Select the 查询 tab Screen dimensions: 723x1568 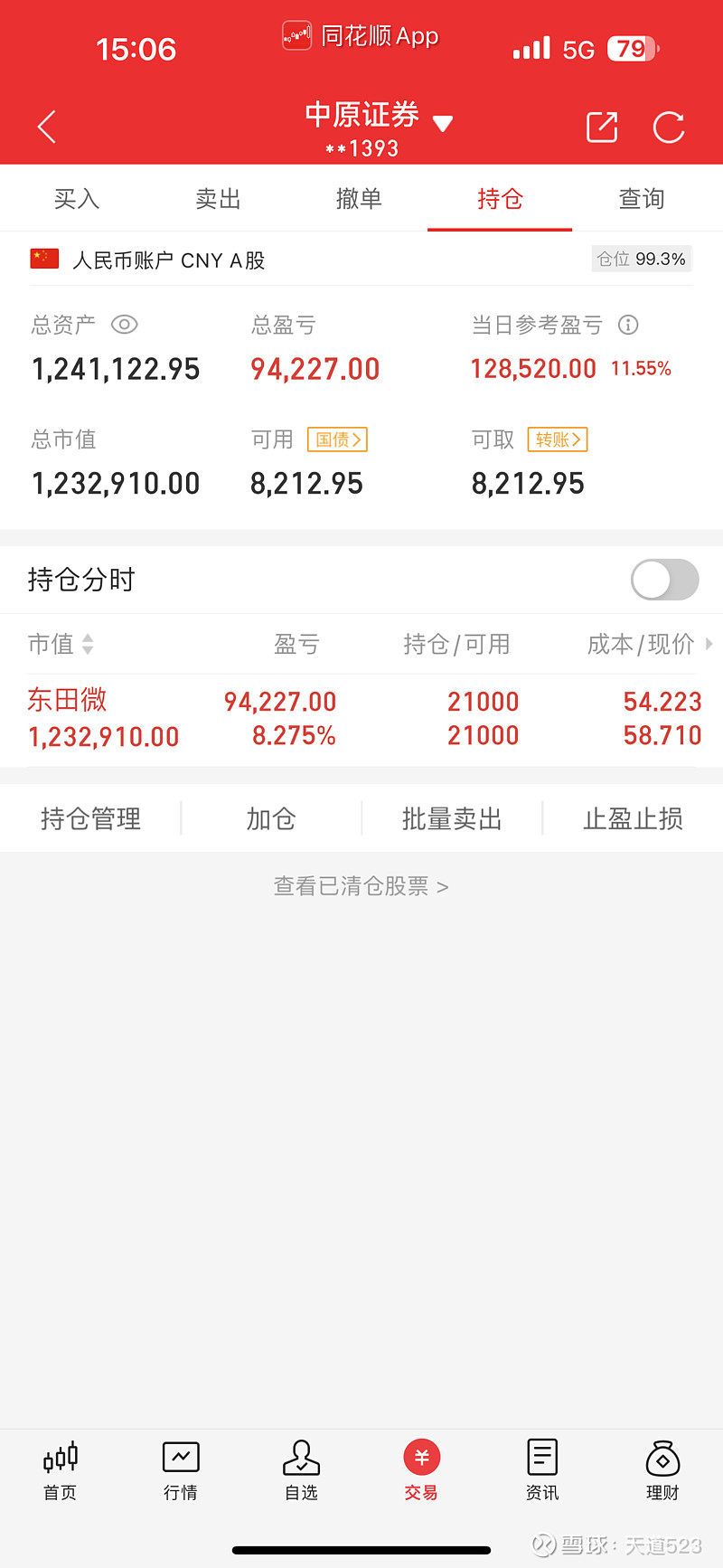[642, 199]
